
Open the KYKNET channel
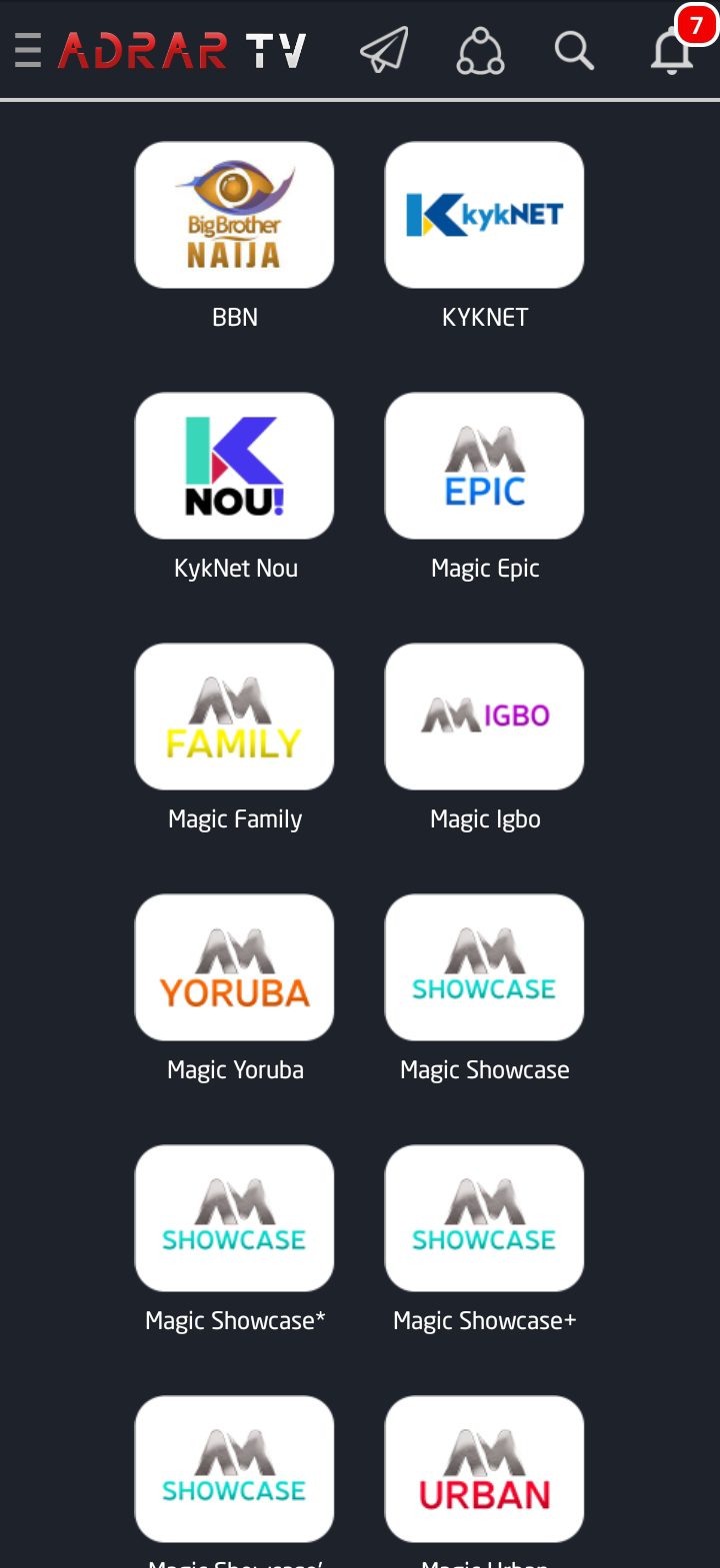click(x=484, y=214)
